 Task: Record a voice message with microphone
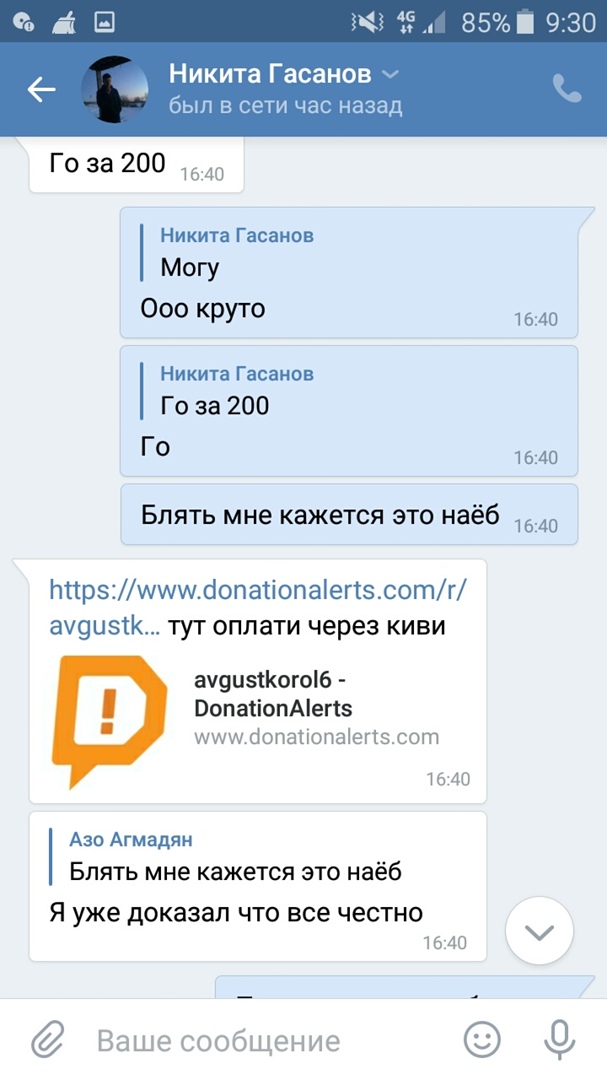(x=558, y=1040)
